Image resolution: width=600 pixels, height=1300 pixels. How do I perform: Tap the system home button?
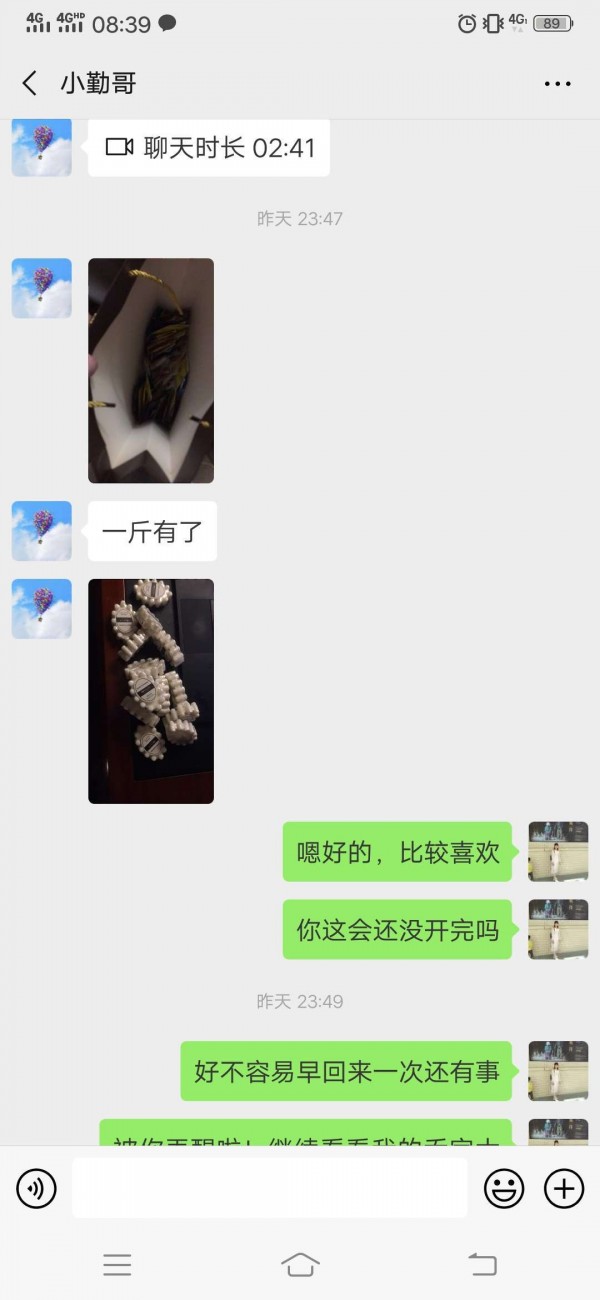300,1264
